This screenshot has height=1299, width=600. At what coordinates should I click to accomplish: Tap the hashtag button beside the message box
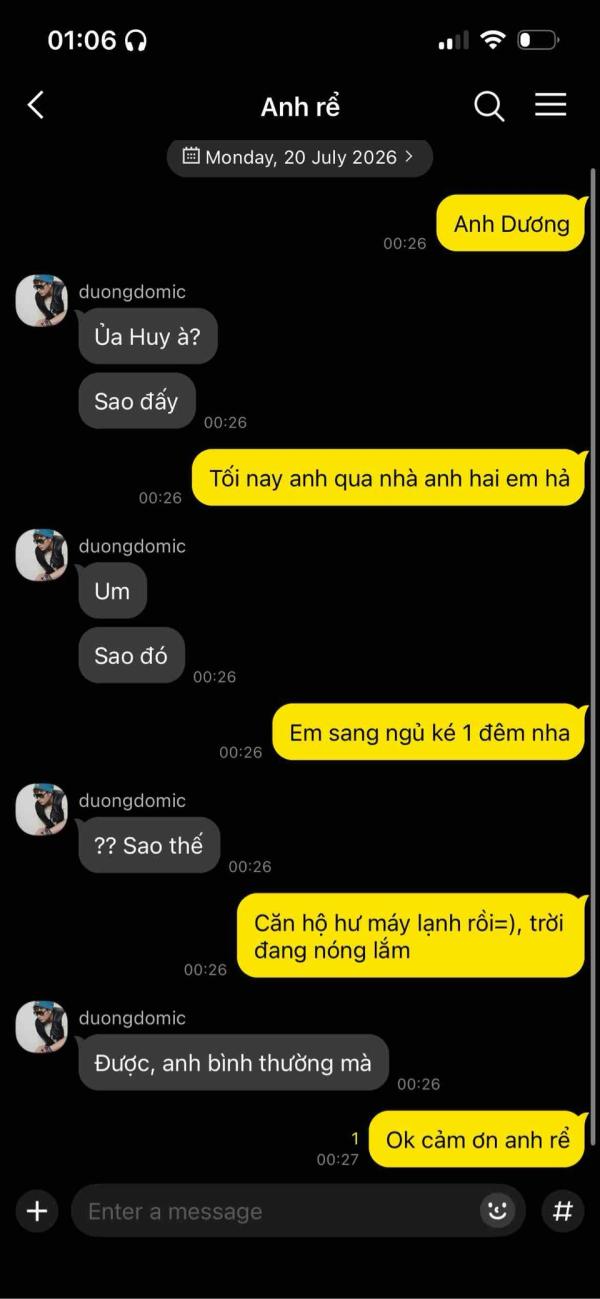pyautogui.click(x=562, y=1211)
